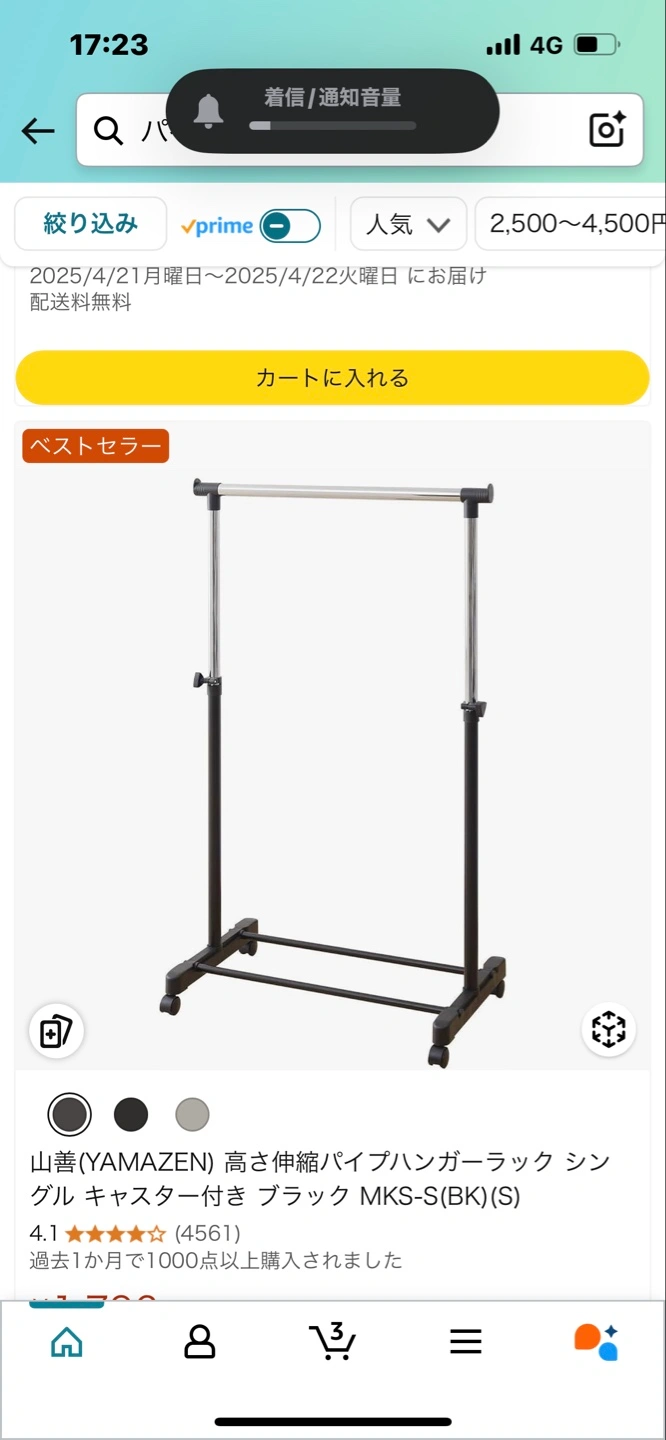
Task: Open the 山善 MKS-S(BK)(S) product title
Action: click(320, 1178)
